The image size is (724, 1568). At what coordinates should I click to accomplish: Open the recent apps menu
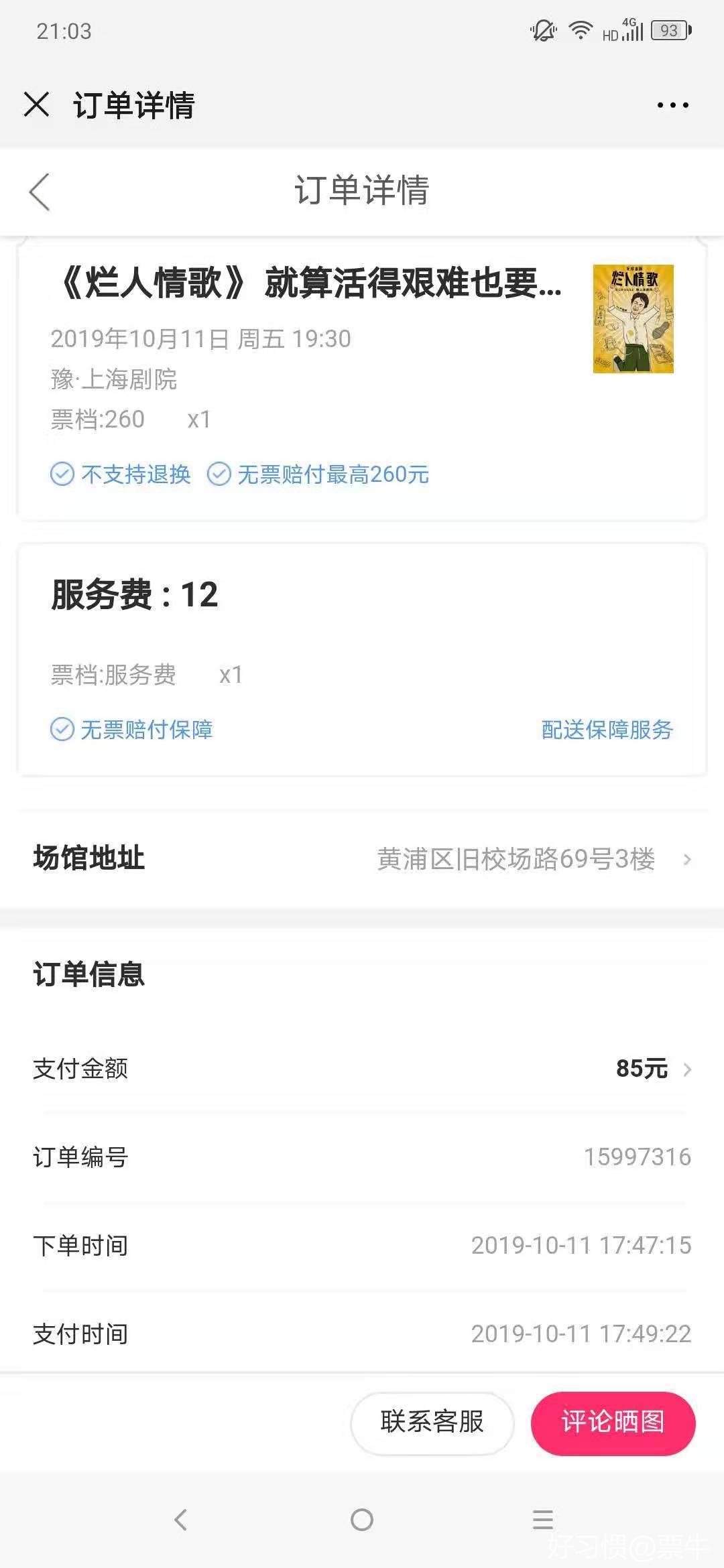[542, 1520]
